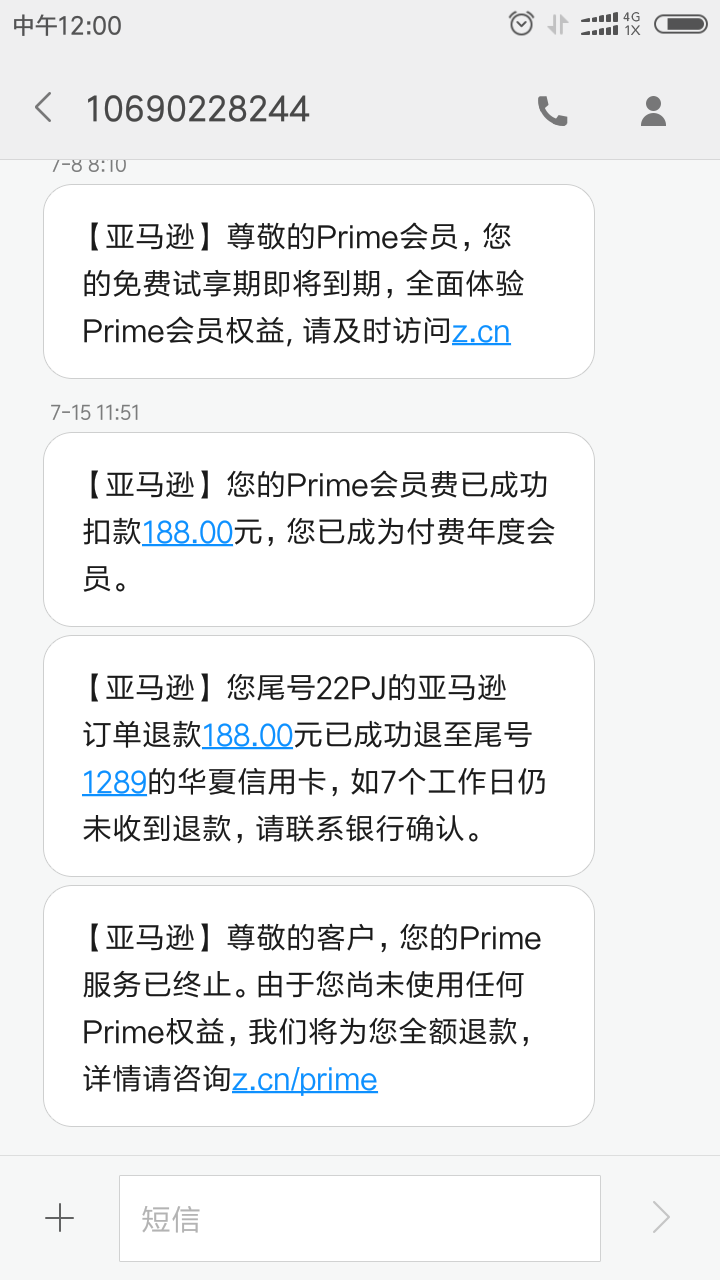The height and width of the screenshot is (1280, 720).
Task: Tap the plus icon to add attachment
Action: tap(59, 1218)
